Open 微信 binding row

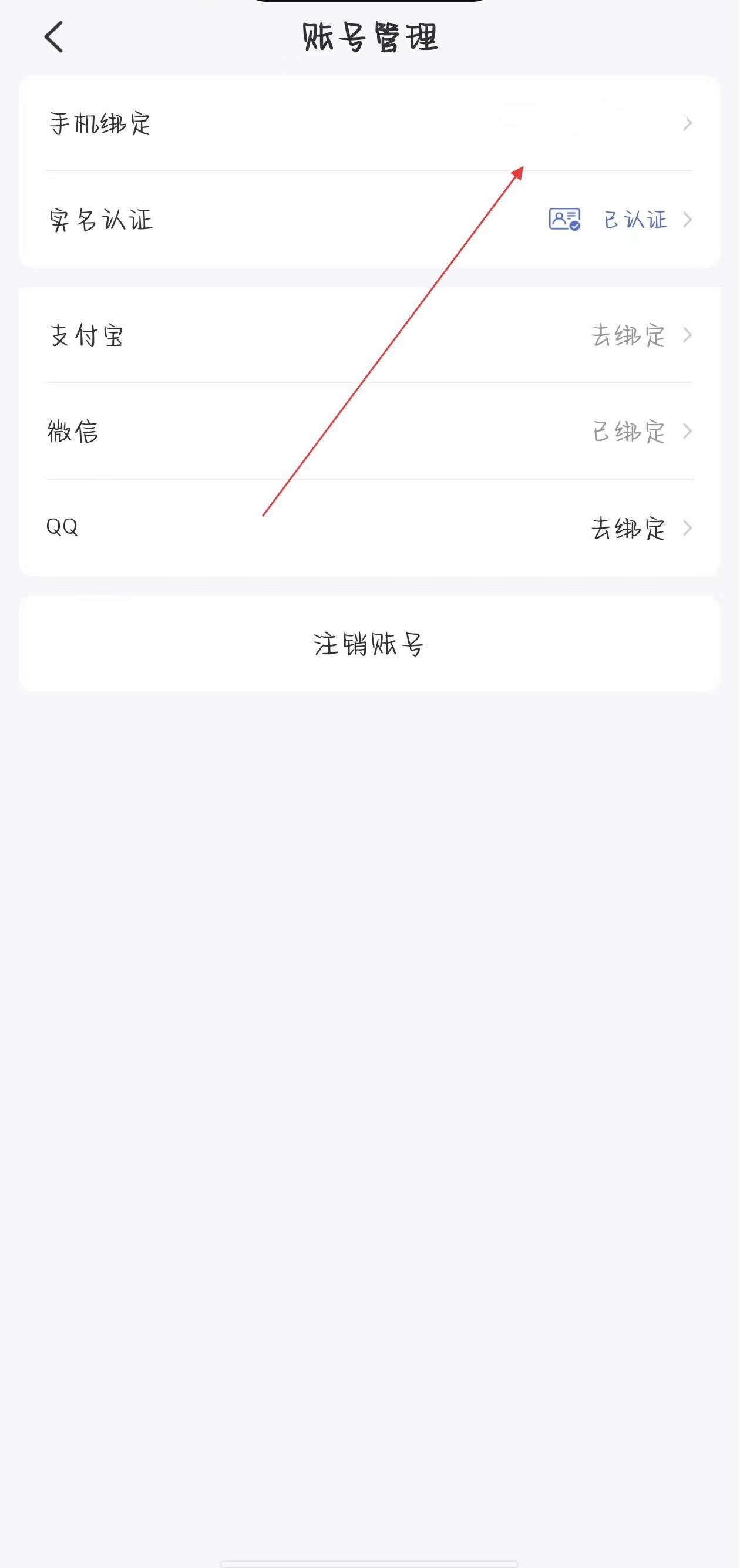pyautogui.click(x=369, y=432)
